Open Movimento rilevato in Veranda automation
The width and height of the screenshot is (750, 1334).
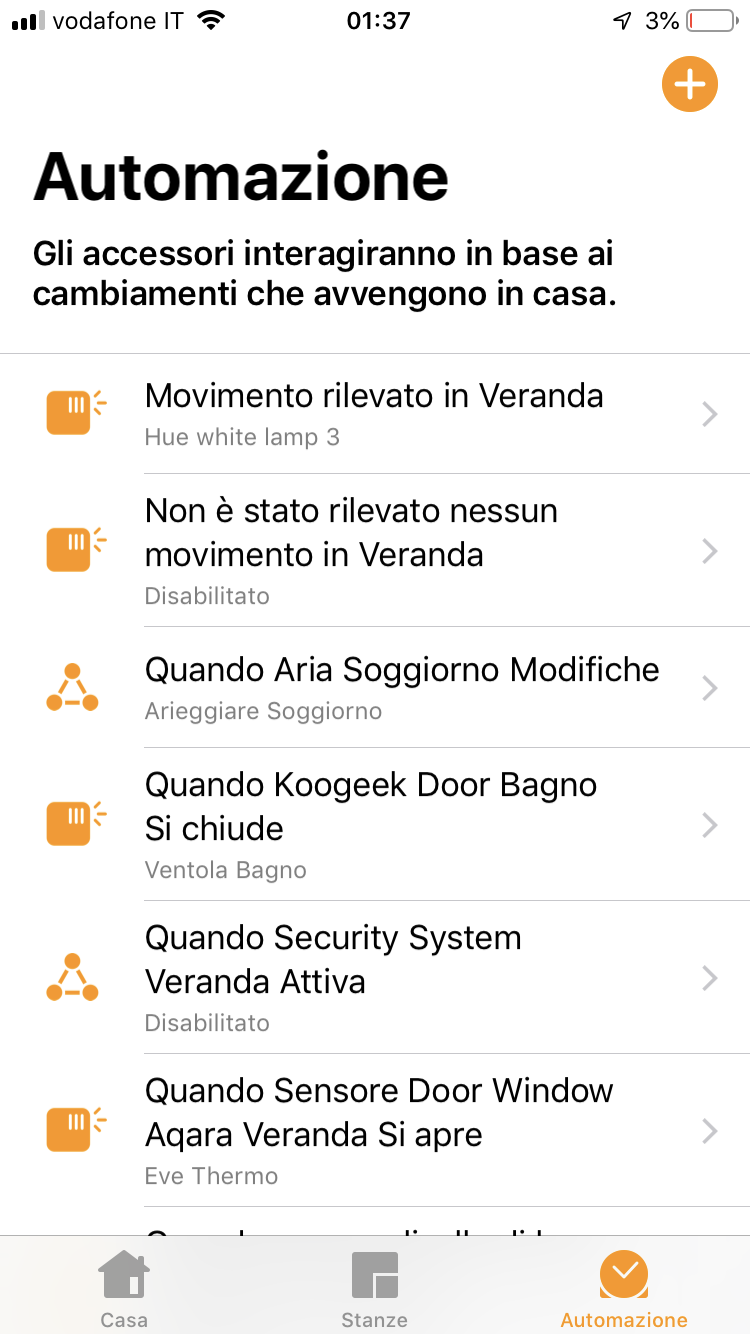tap(375, 413)
